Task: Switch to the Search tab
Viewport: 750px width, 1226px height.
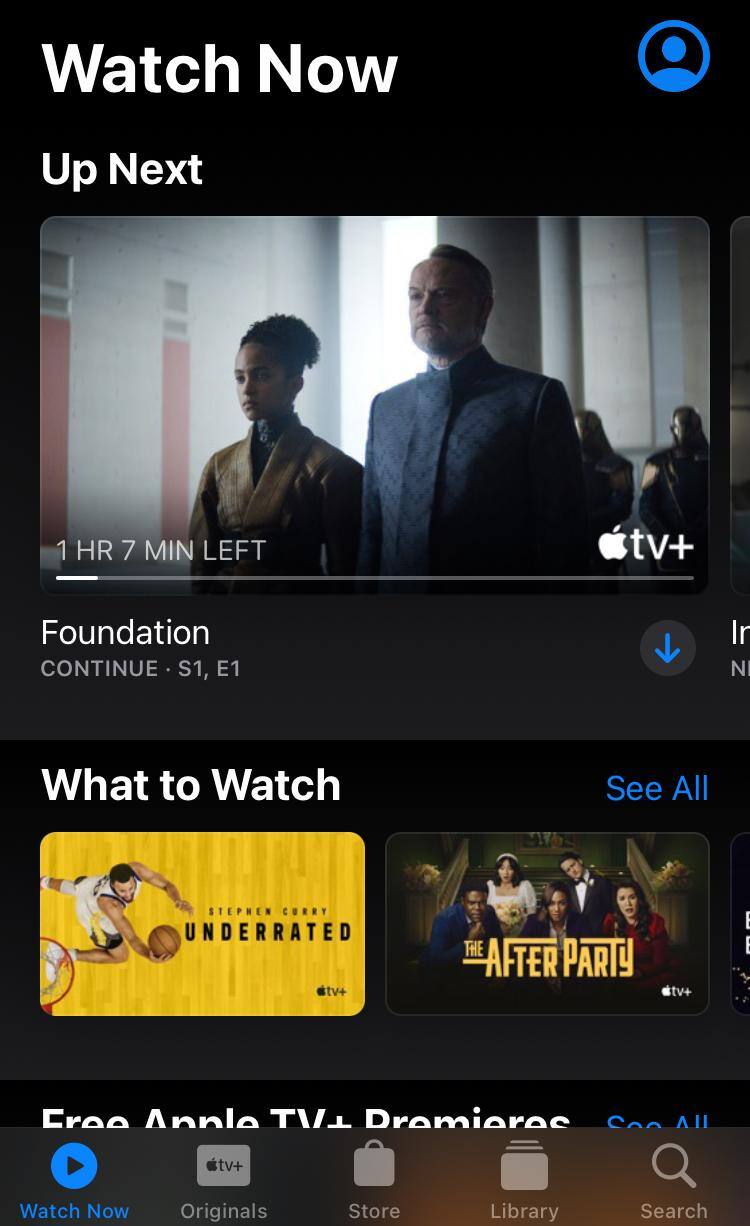Action: (673, 1182)
